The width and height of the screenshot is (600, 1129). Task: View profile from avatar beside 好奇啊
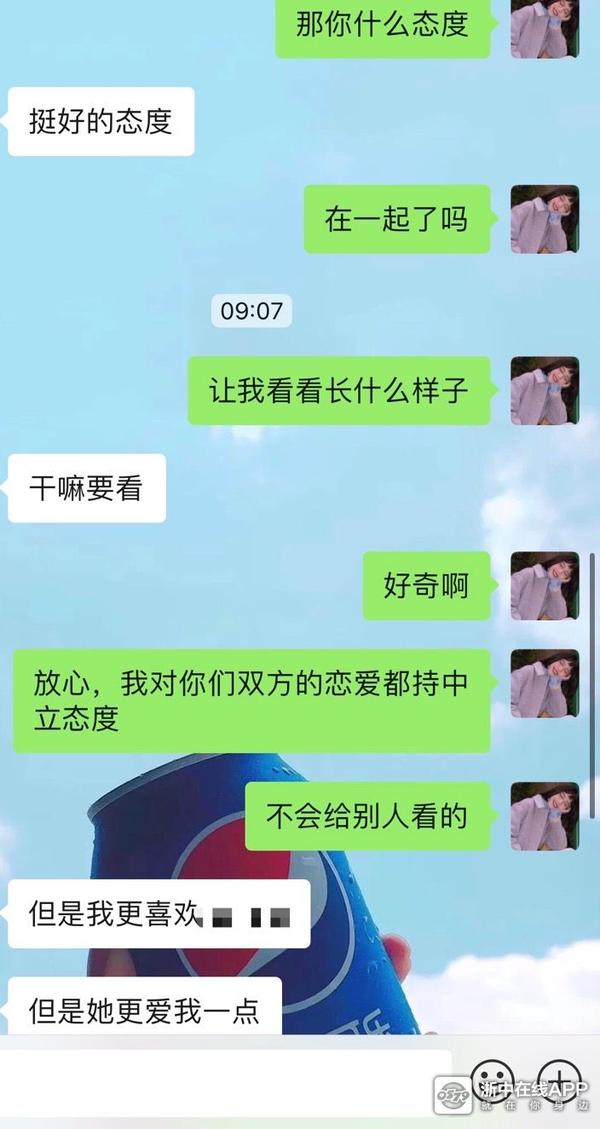point(545,585)
